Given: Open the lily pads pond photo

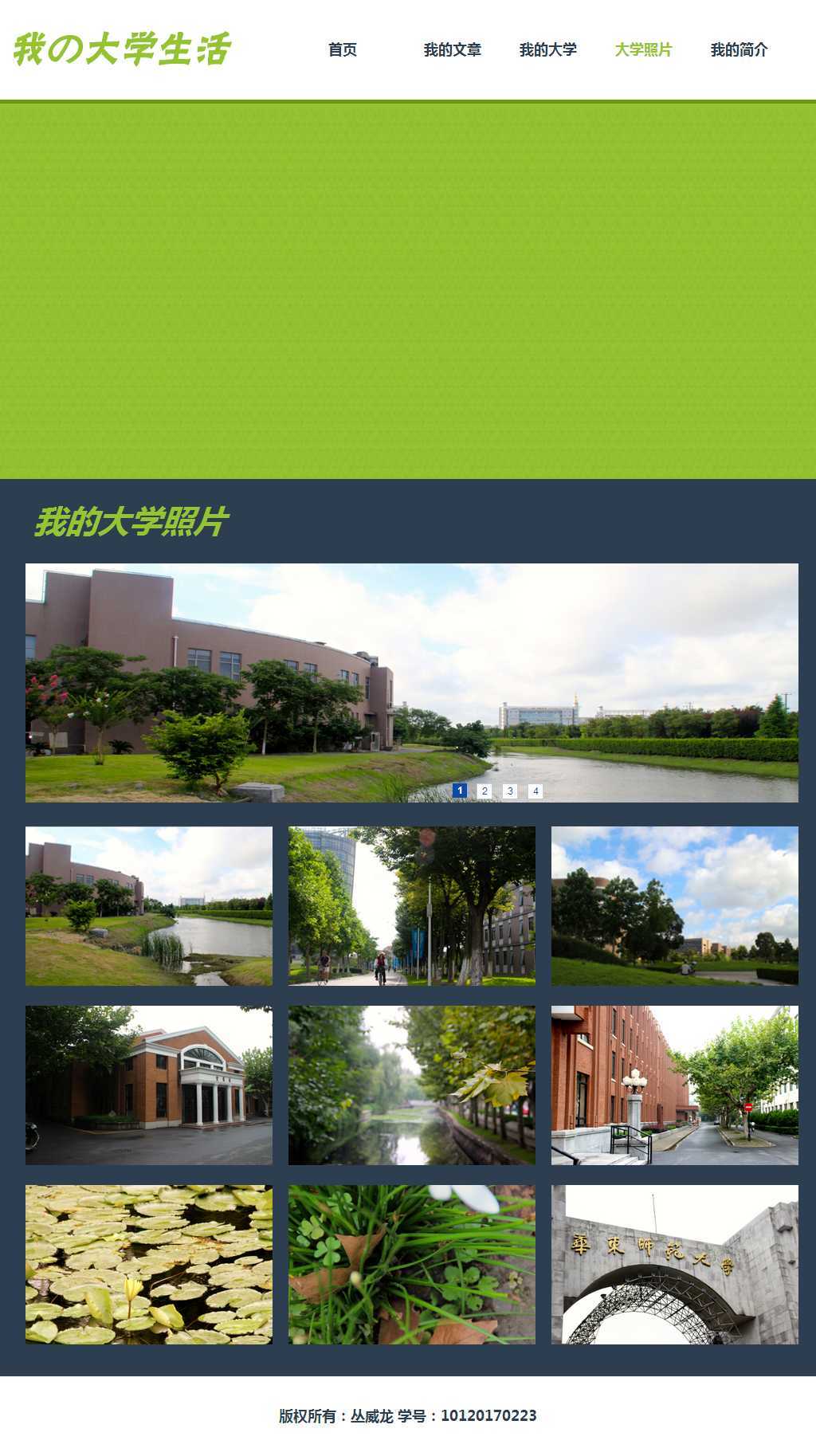Looking at the screenshot, I should click(x=149, y=1264).
